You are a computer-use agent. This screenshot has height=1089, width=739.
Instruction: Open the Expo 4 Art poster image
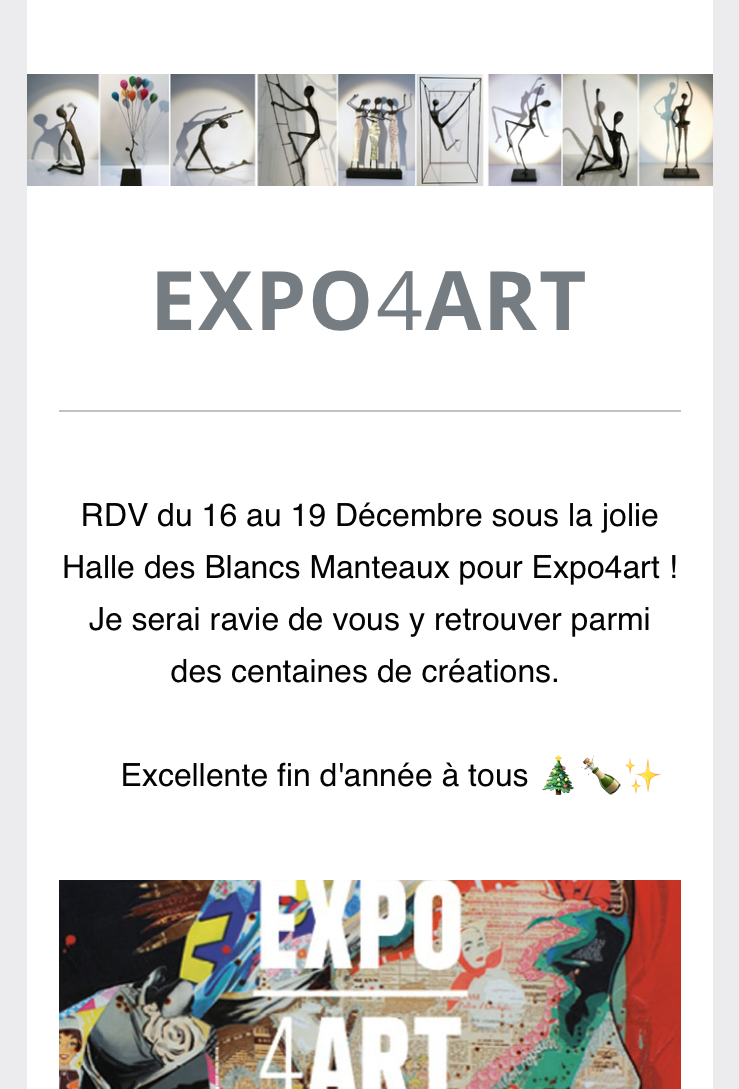point(369,983)
